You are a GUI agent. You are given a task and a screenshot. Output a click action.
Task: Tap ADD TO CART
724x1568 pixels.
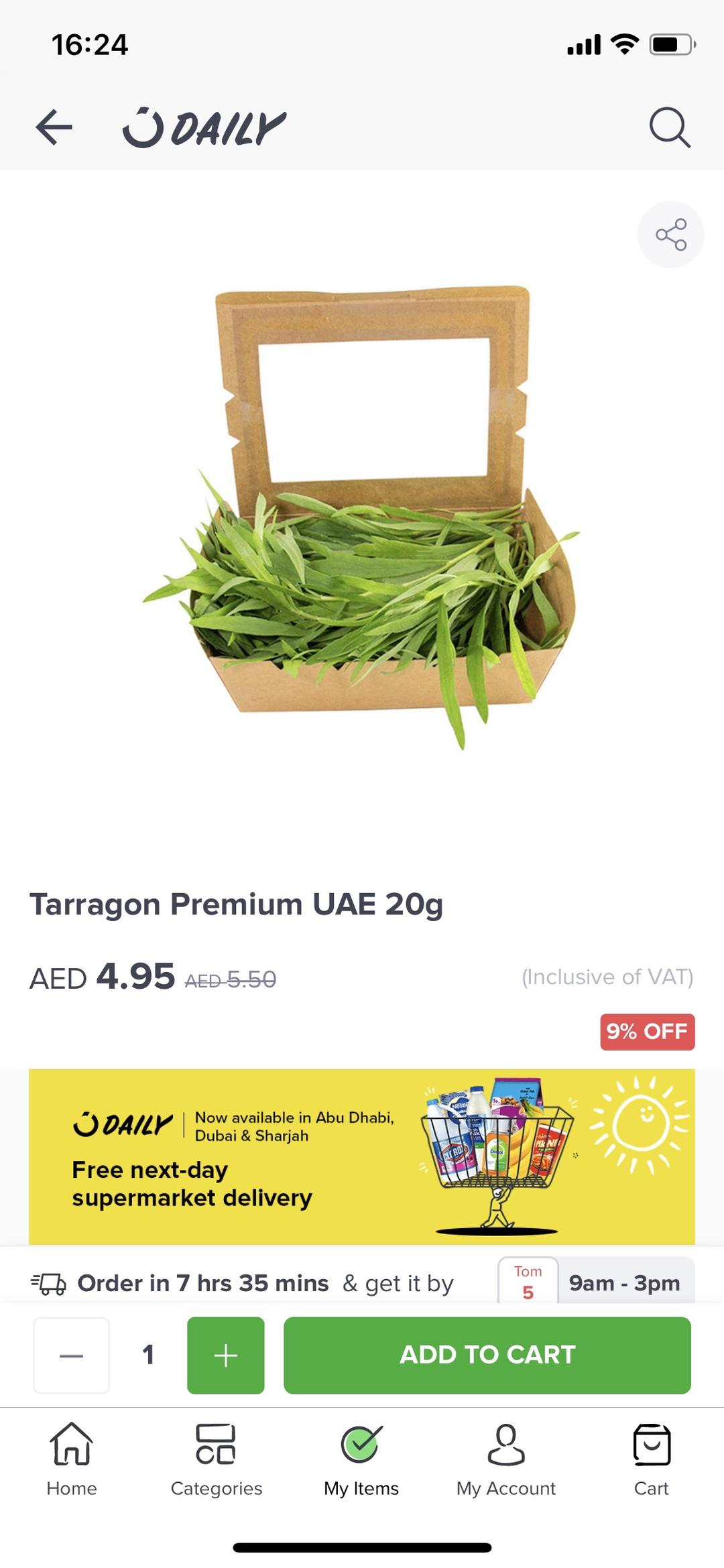point(487,1355)
